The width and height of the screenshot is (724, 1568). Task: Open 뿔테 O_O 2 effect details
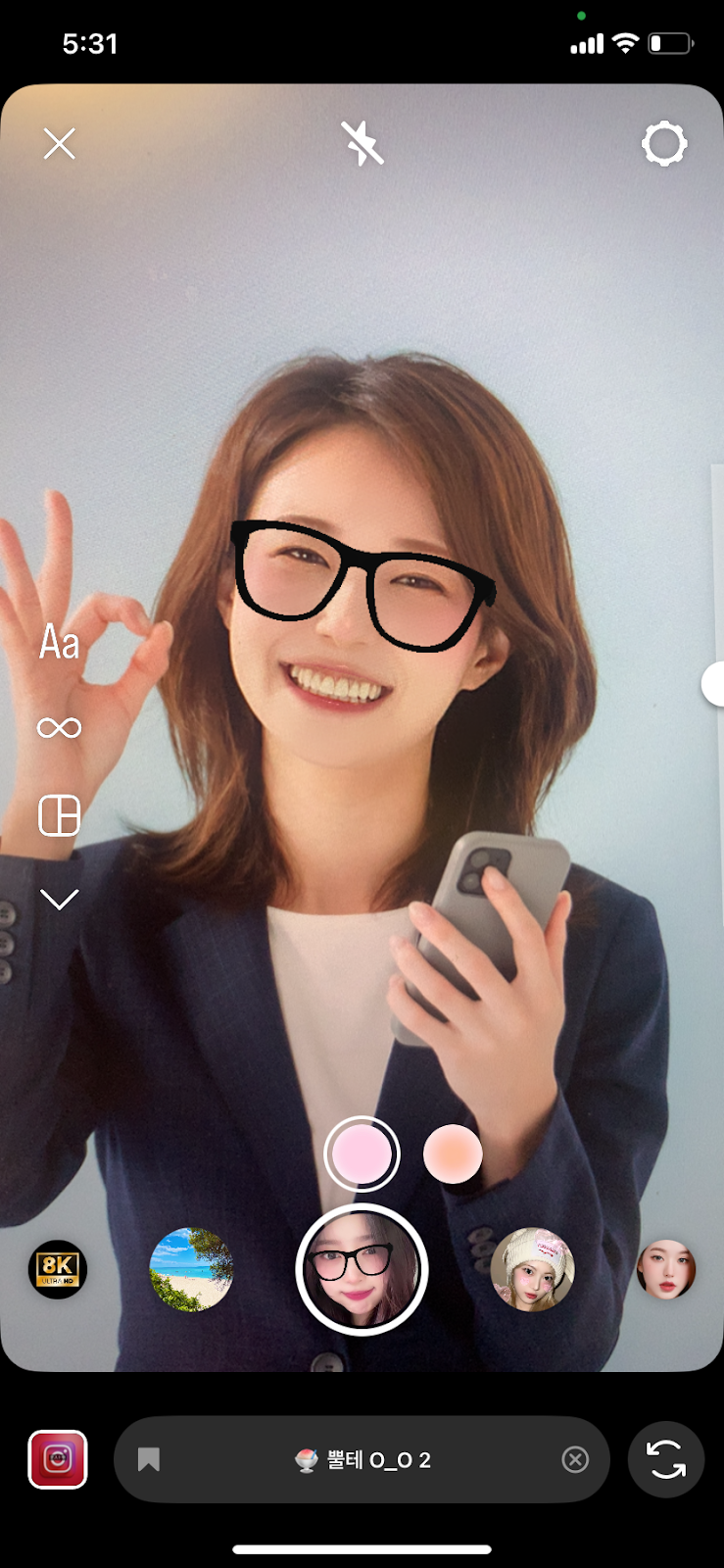click(364, 1460)
